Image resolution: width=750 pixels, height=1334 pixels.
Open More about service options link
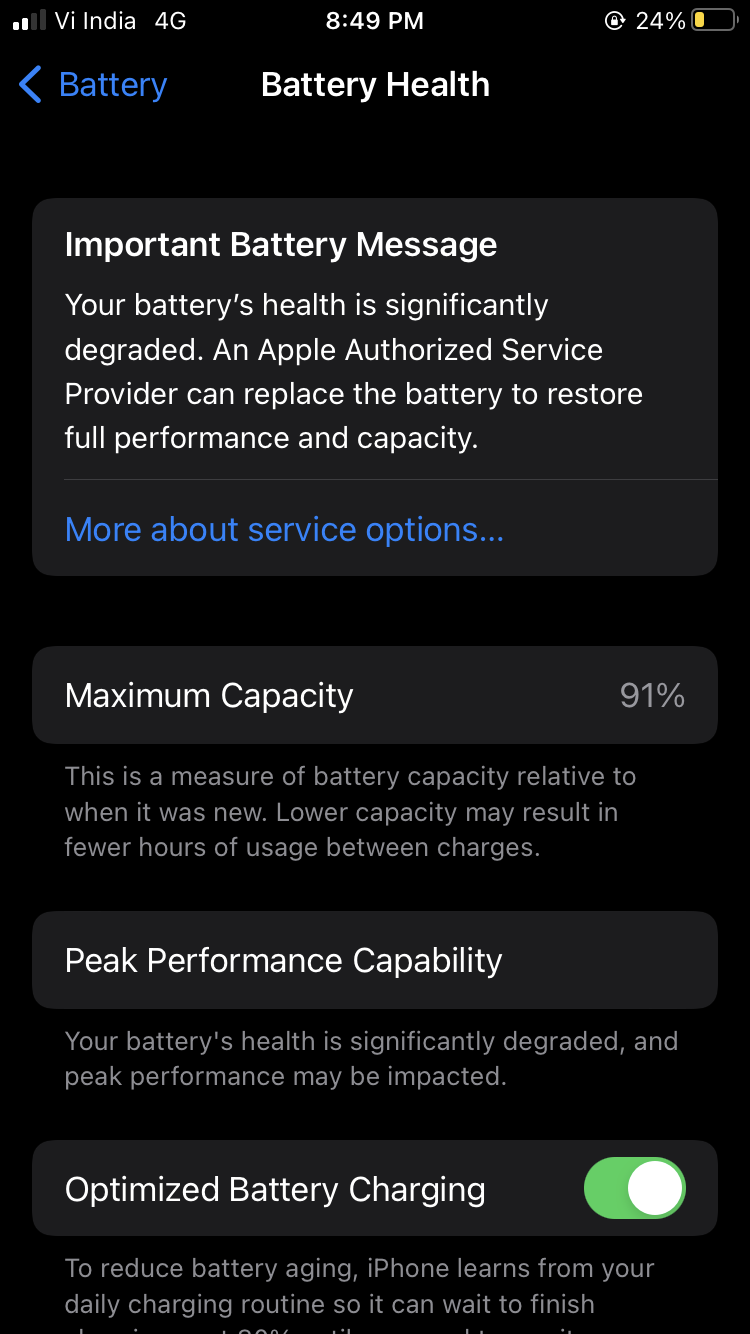(x=284, y=529)
